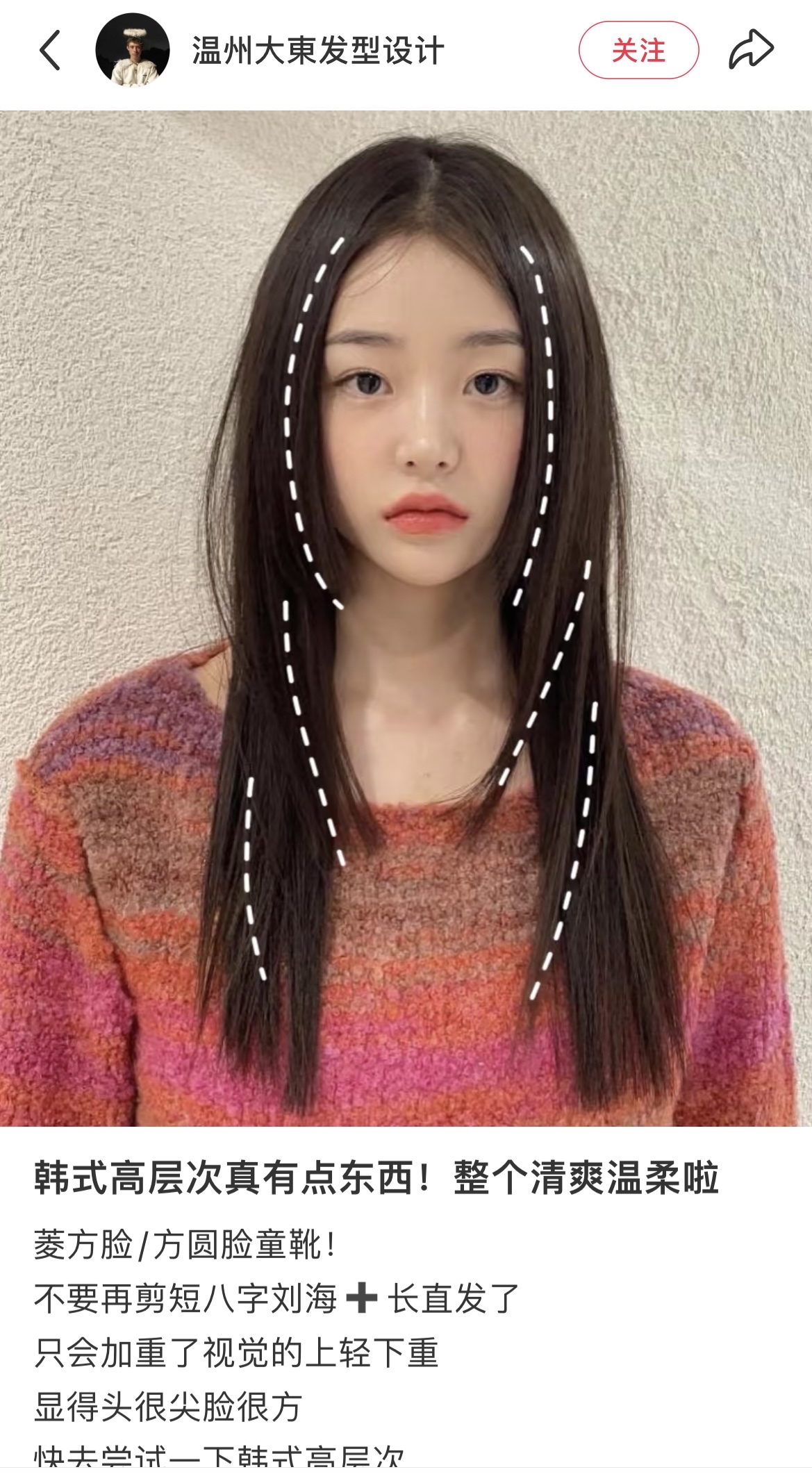Open the author's profile avatar
The width and height of the screenshot is (812, 1481).
click(x=132, y=50)
